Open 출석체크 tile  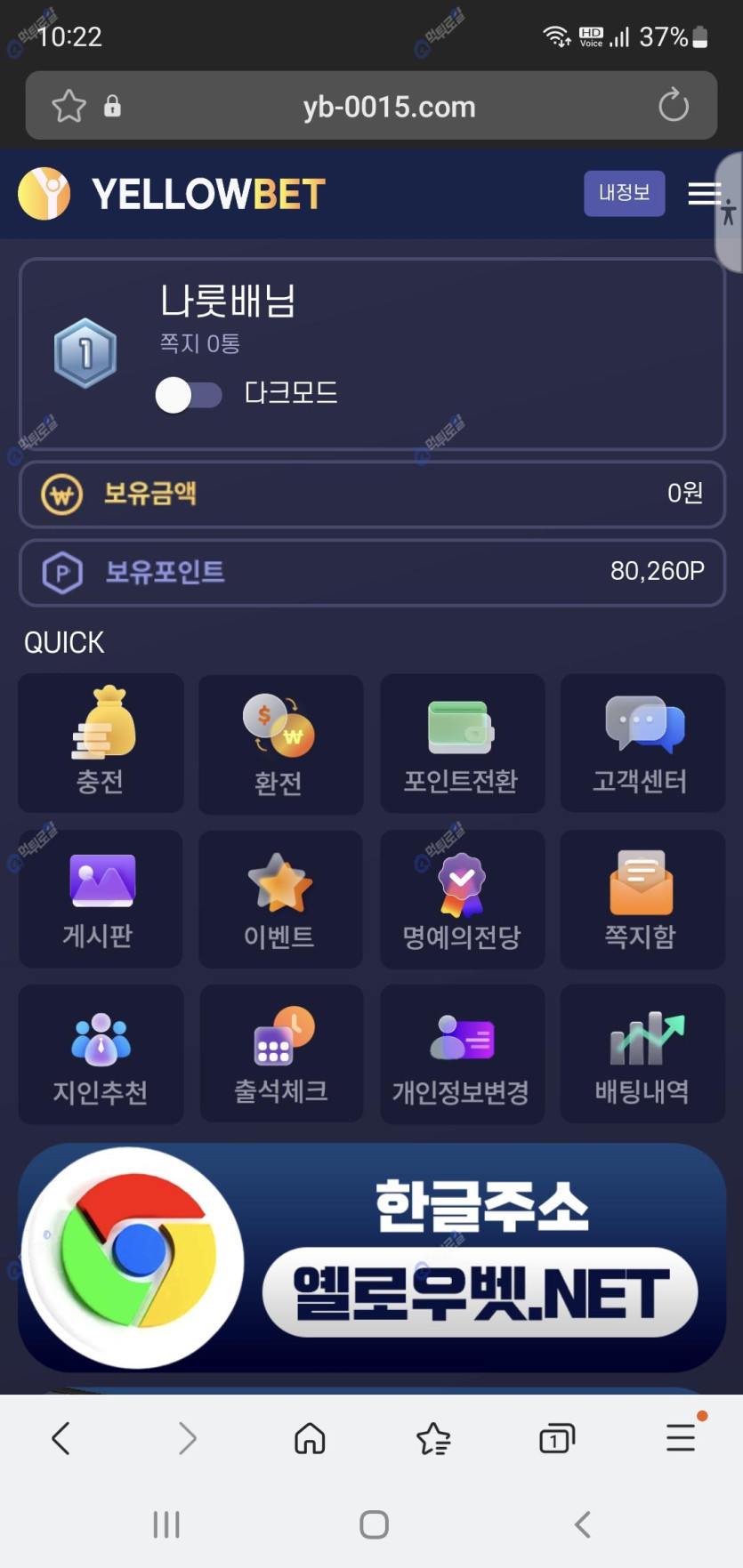coord(281,1054)
